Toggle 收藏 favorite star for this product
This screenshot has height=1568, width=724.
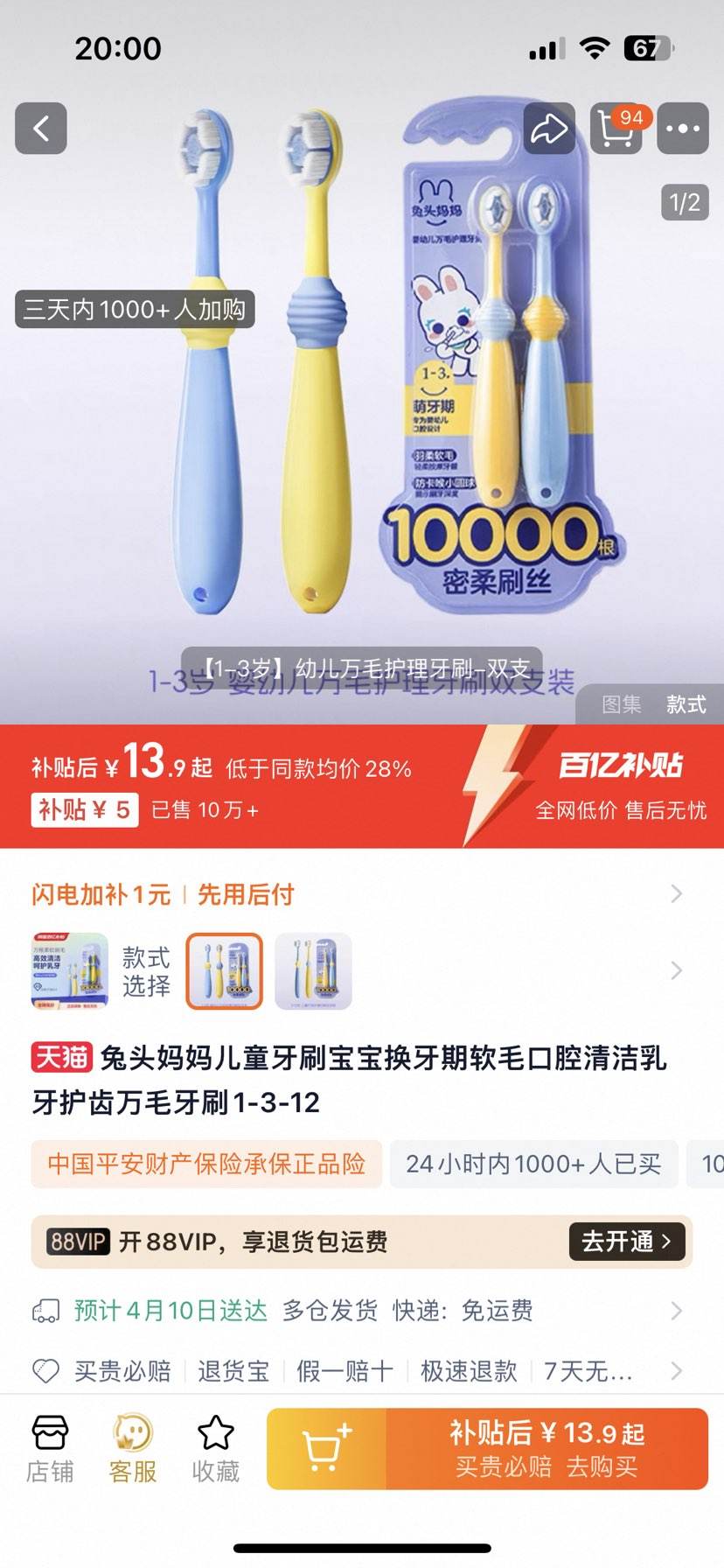coord(214,1445)
